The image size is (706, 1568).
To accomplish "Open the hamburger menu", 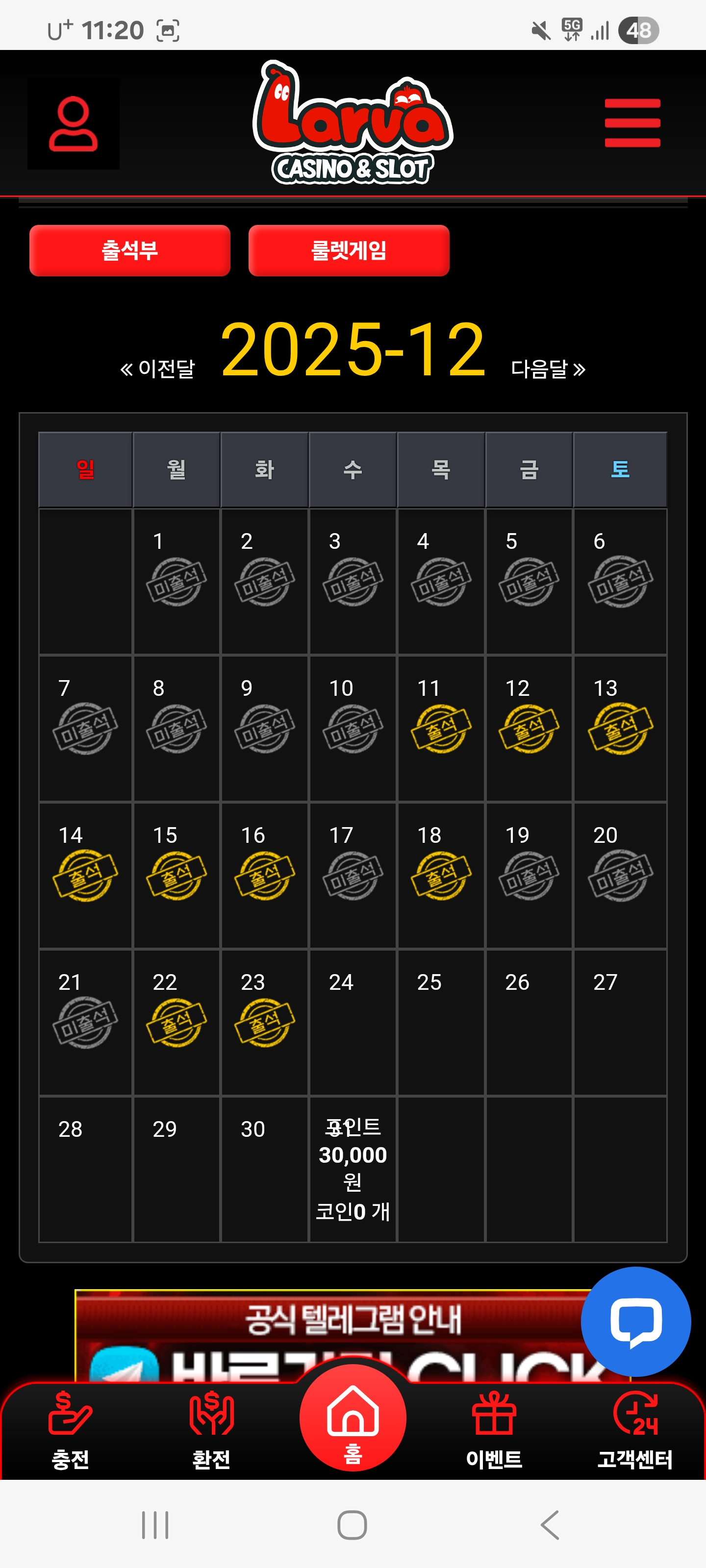I will (x=631, y=123).
